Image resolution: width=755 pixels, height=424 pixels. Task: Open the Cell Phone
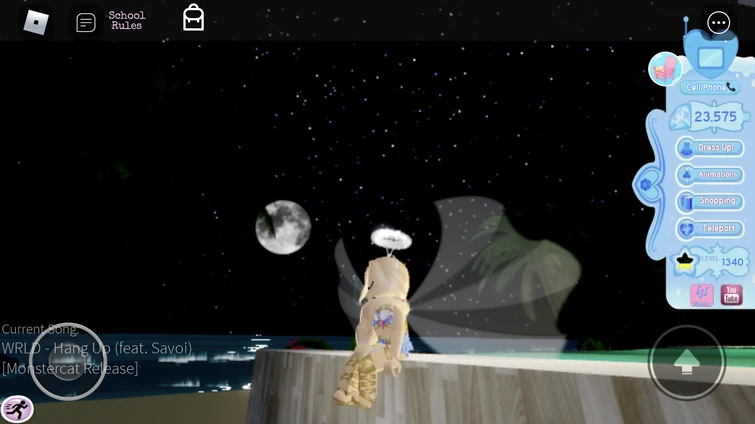711,88
